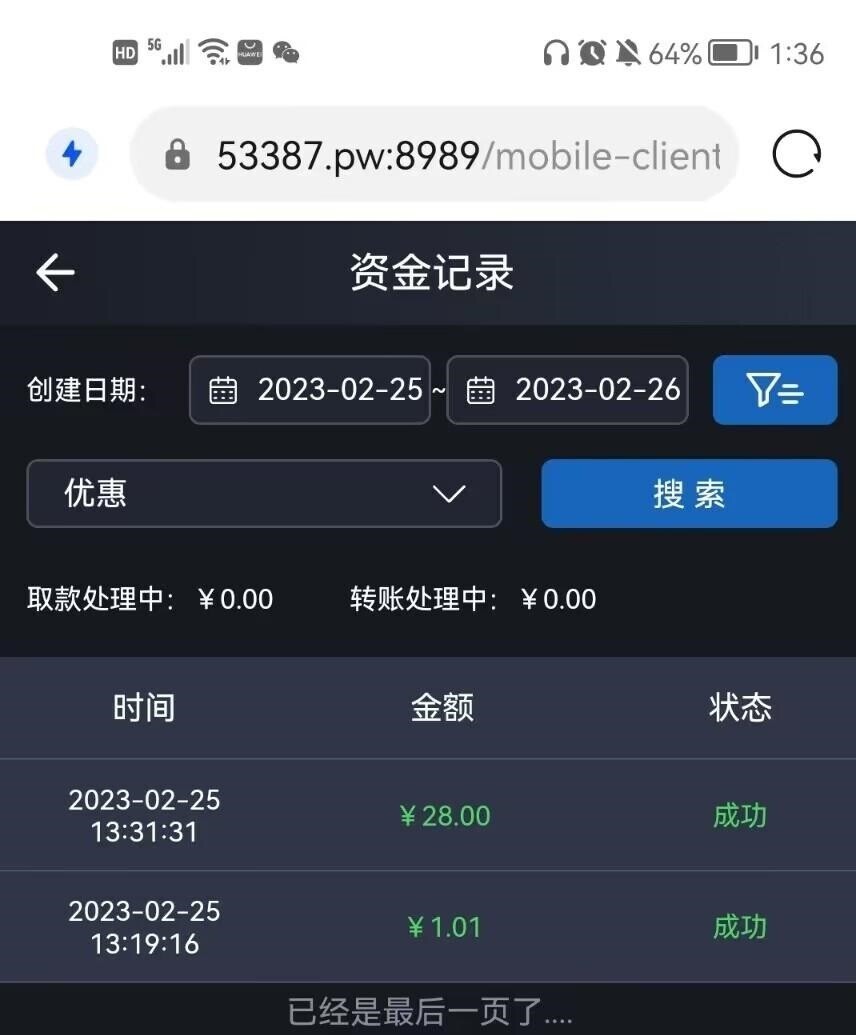
Task: Reload the page in the browser
Action: [797, 155]
